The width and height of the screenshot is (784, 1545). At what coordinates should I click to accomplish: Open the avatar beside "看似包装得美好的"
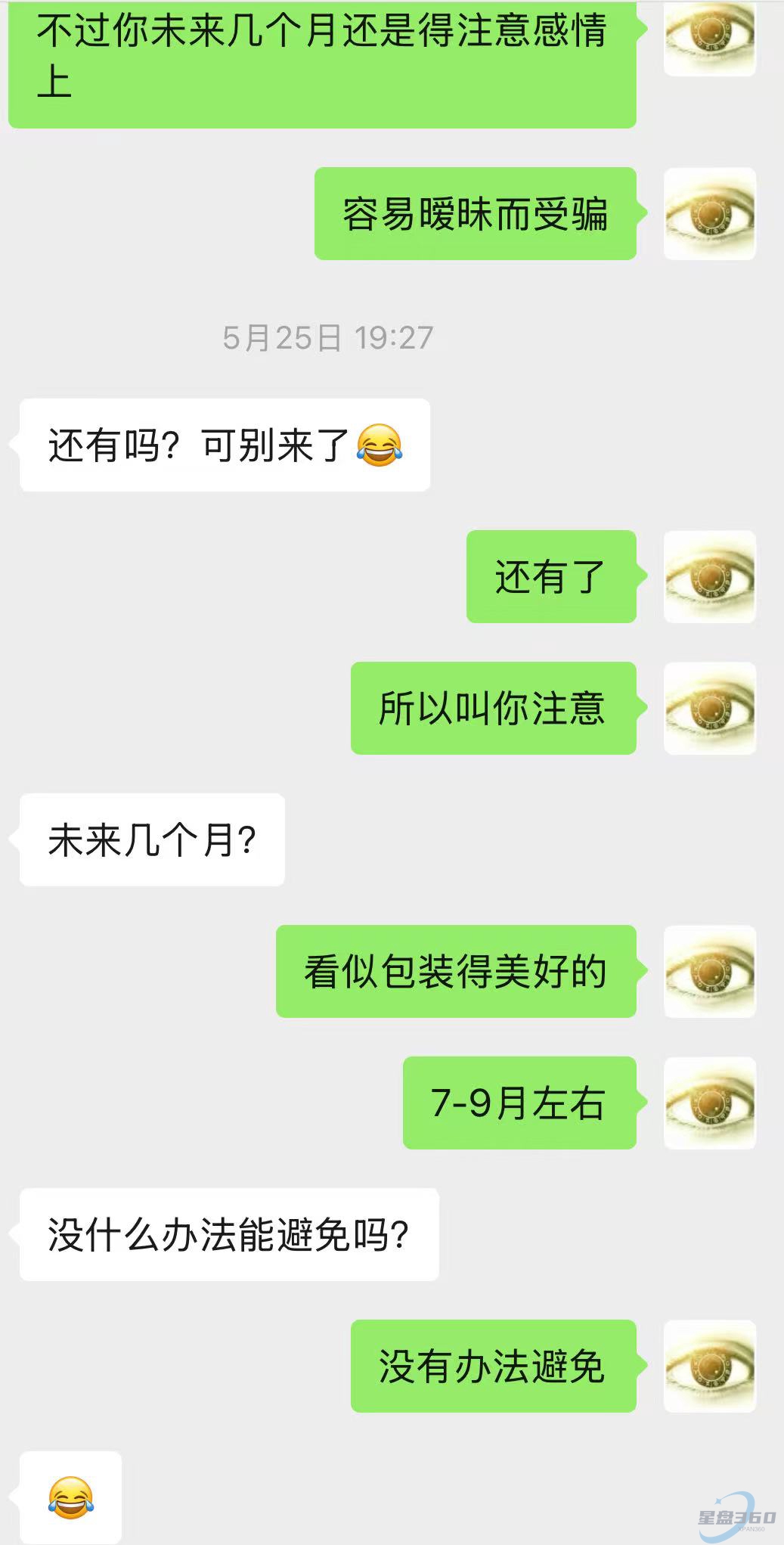pos(709,972)
